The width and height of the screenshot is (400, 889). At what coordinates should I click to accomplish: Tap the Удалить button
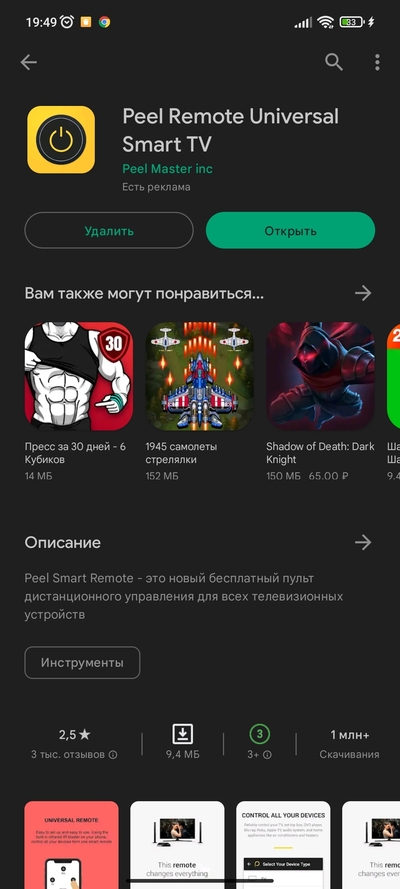click(x=109, y=231)
